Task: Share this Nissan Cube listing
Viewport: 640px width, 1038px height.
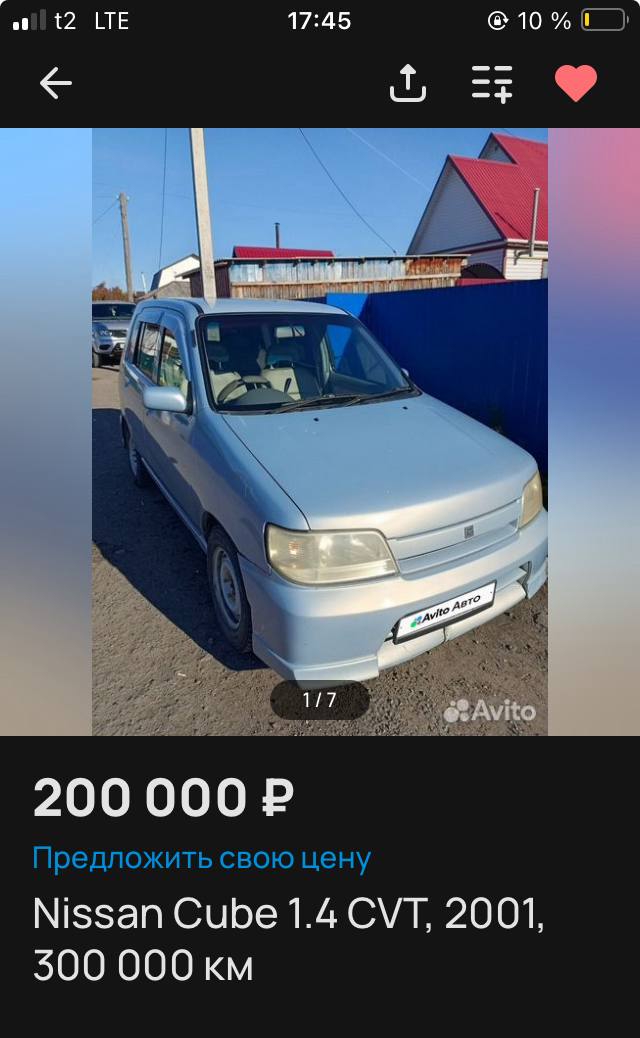Action: point(407,83)
